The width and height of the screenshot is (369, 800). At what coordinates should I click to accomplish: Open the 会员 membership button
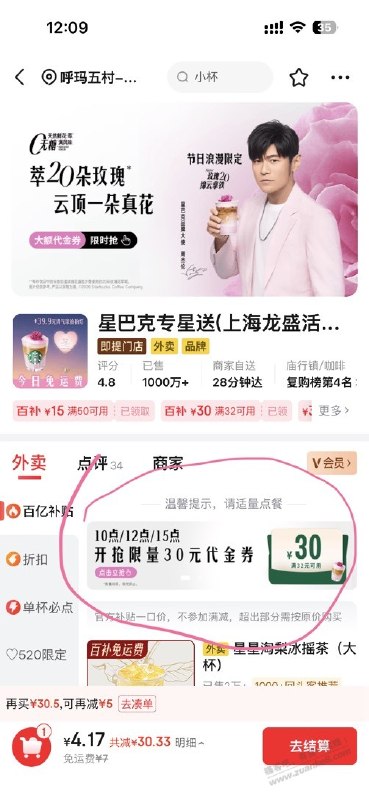[331, 463]
